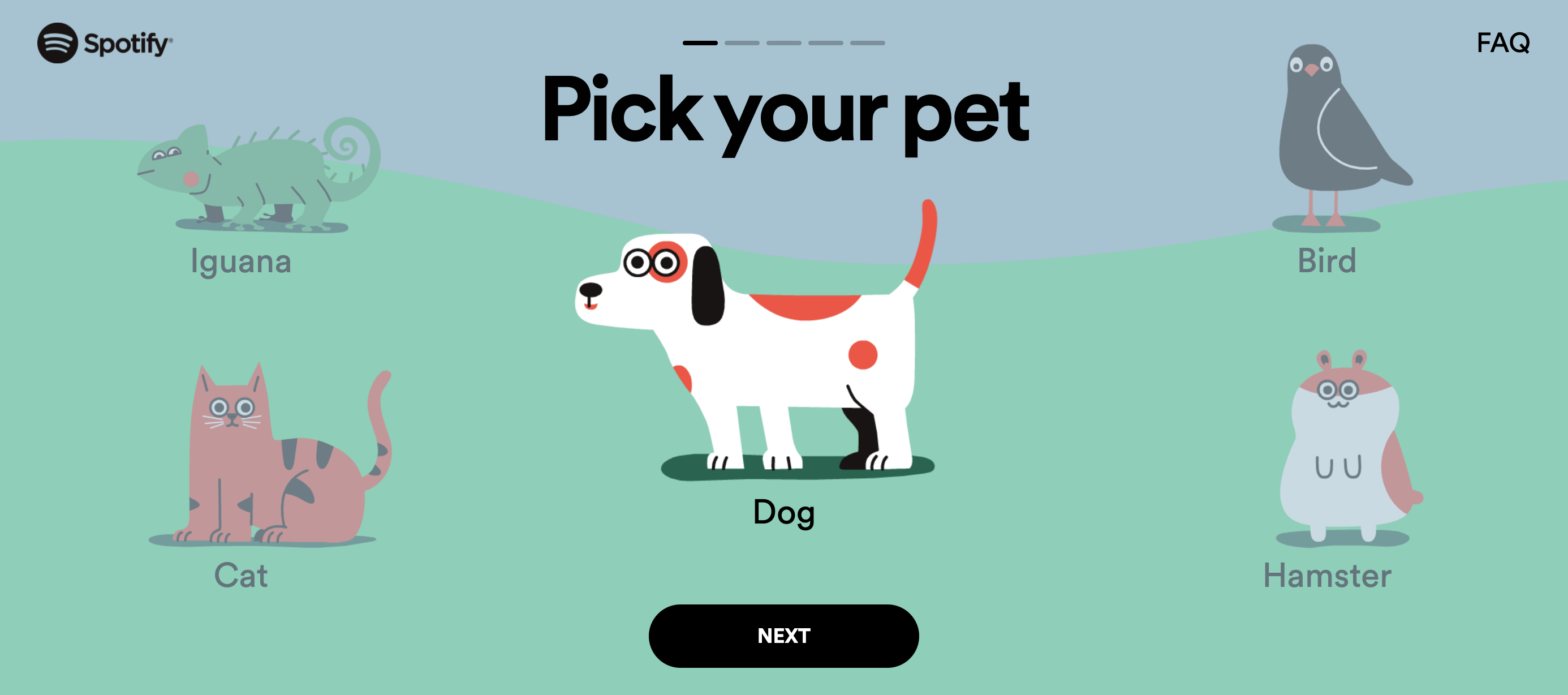Open the FAQ link

1502,42
